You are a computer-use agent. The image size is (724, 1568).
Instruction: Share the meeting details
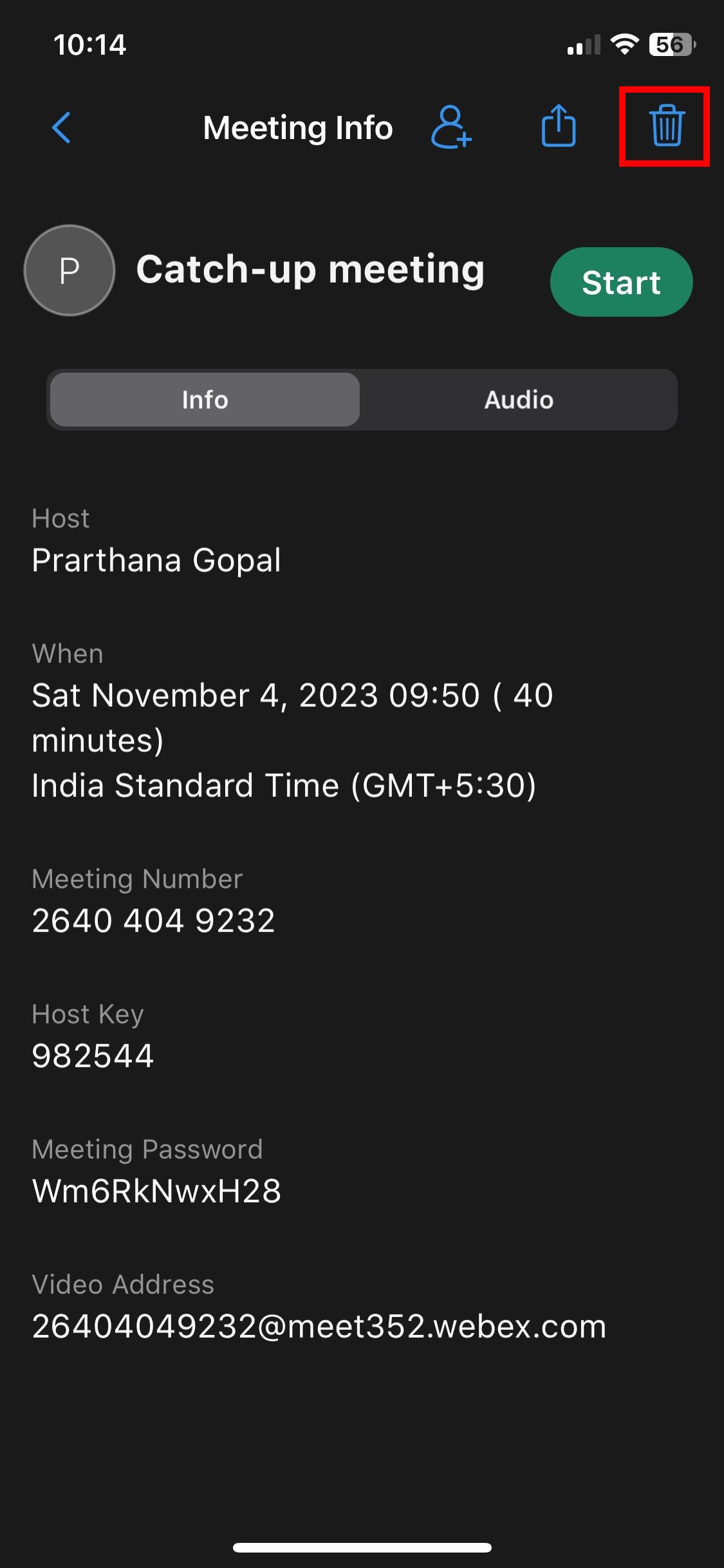click(x=559, y=126)
